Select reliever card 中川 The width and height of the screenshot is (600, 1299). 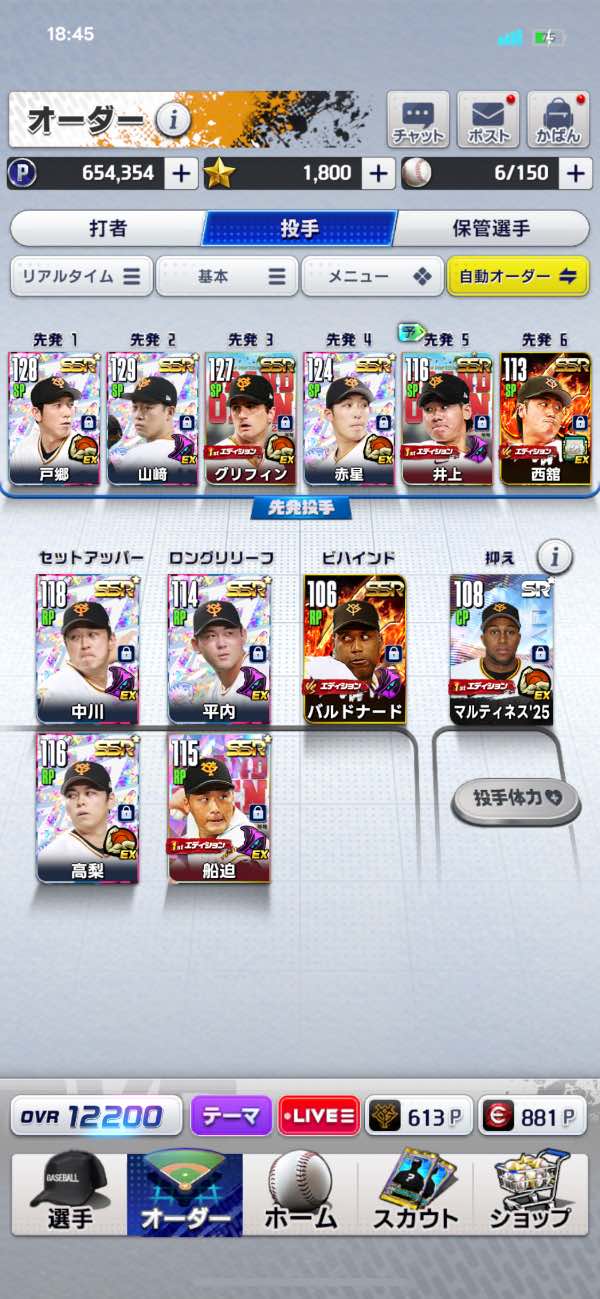(88, 649)
